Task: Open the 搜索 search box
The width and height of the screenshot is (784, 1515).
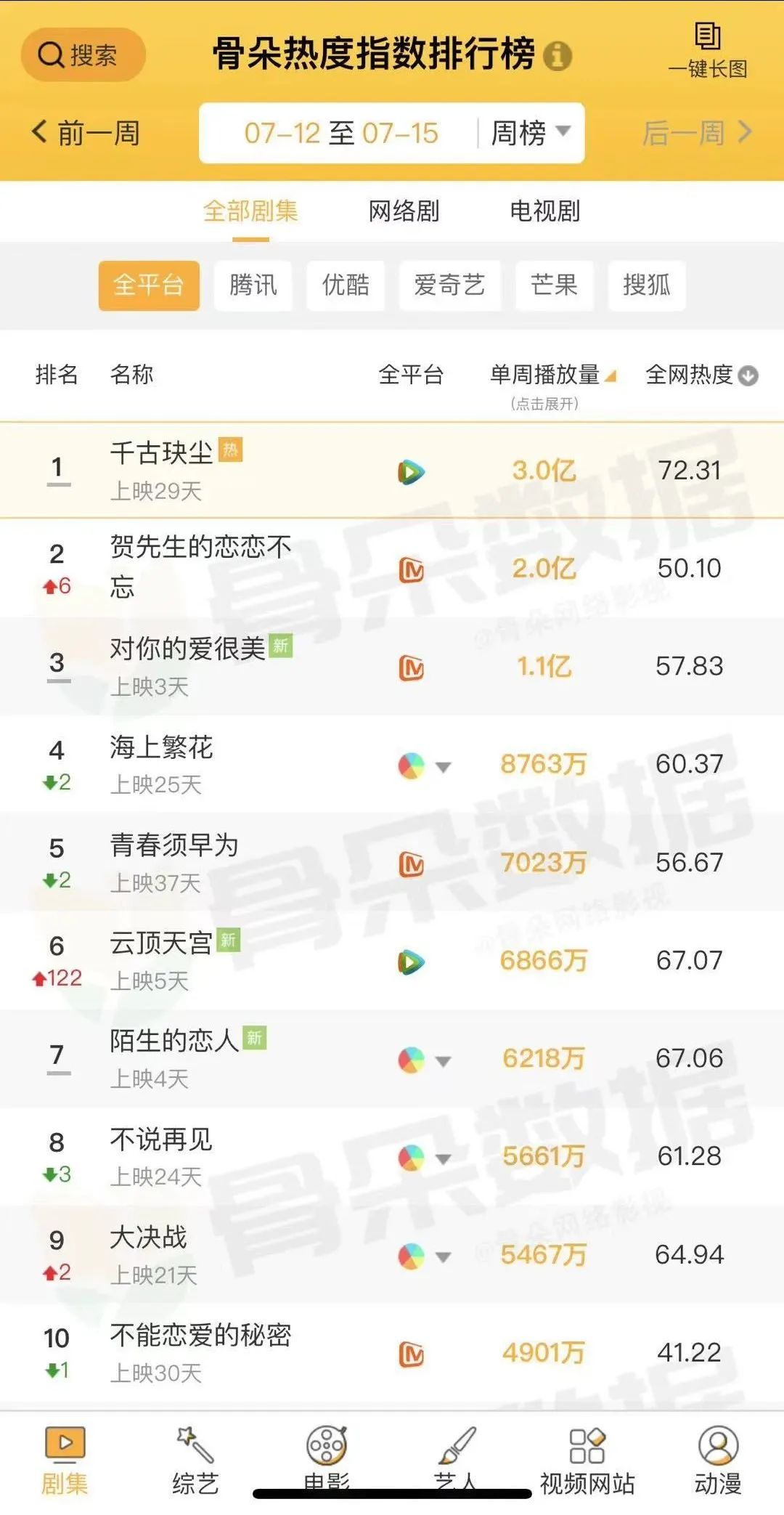Action: point(83,54)
